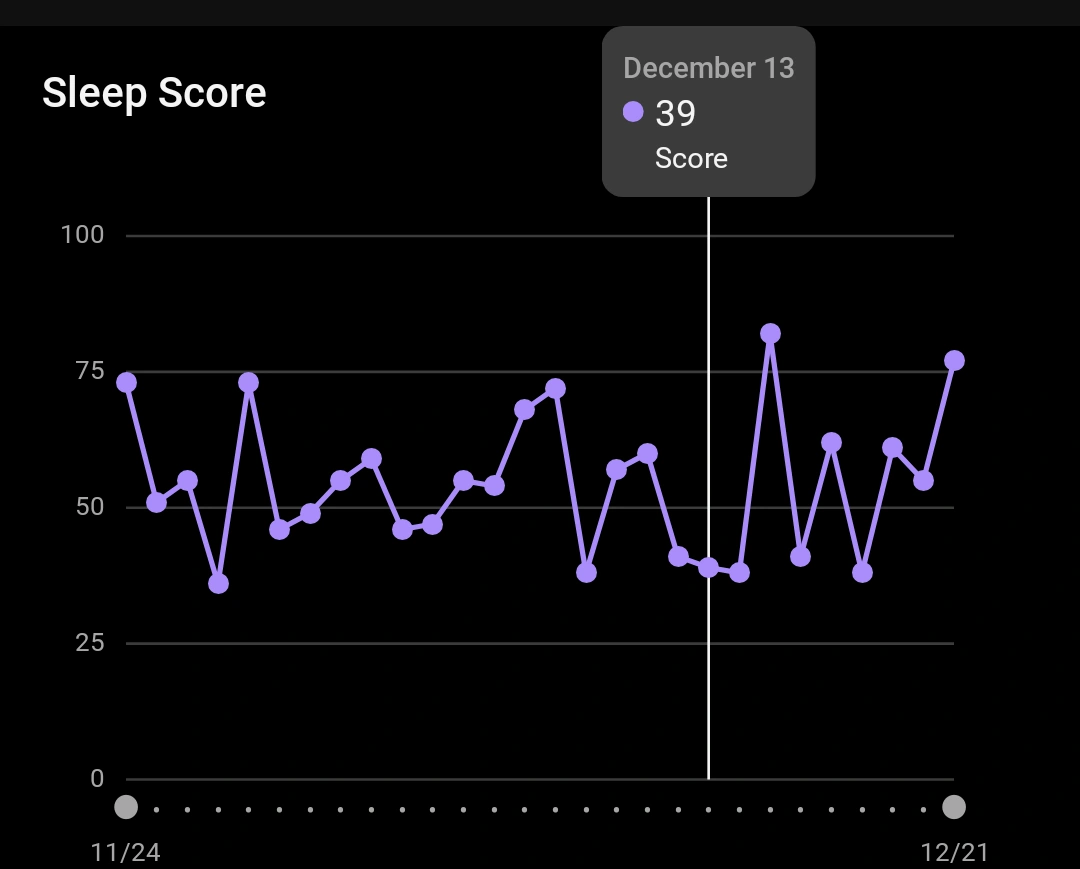
Task: Select the right range handle at 12/21
Action: coord(954,807)
